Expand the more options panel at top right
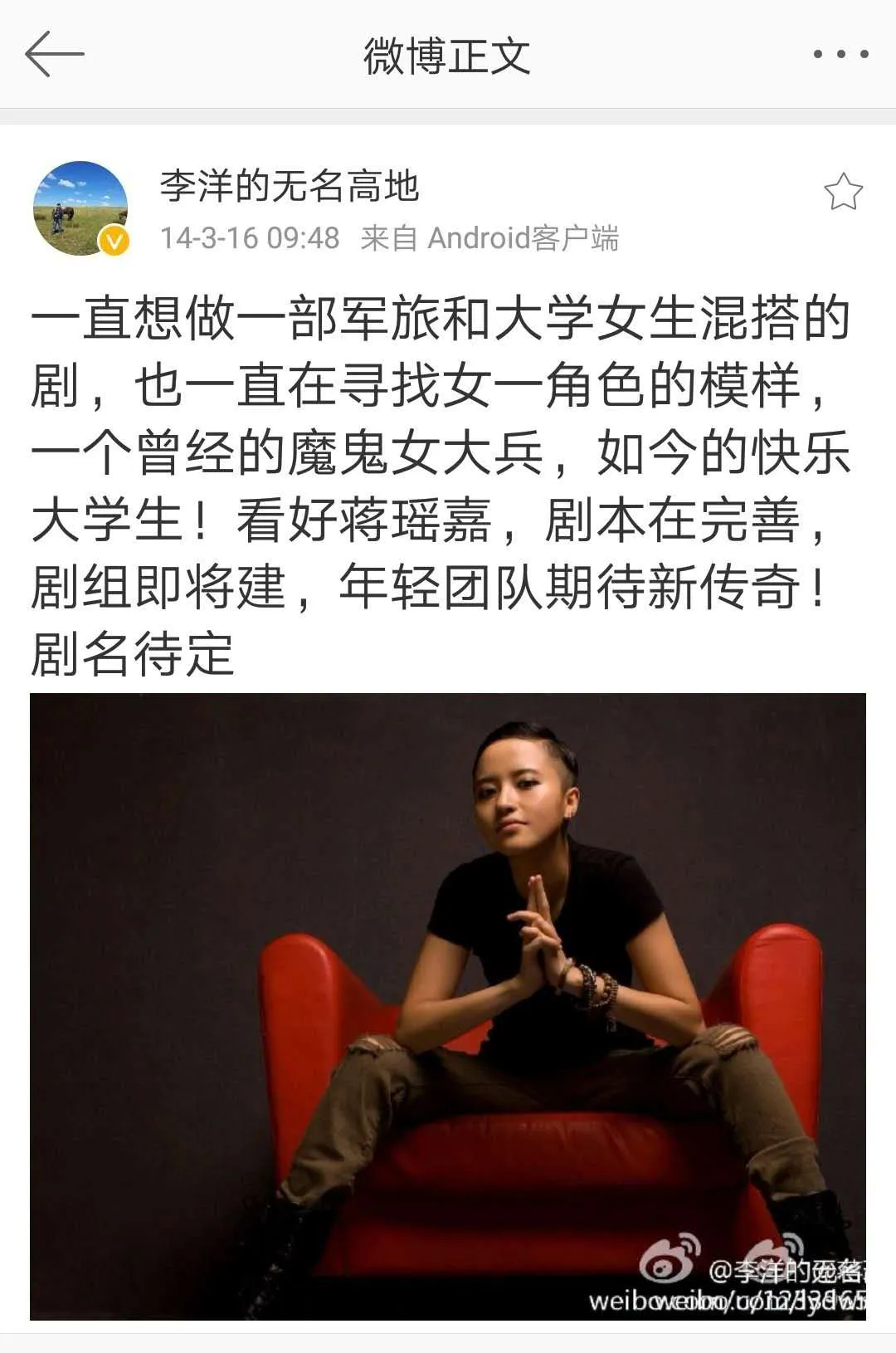Viewport: 896px width, 1353px height. 840,52
